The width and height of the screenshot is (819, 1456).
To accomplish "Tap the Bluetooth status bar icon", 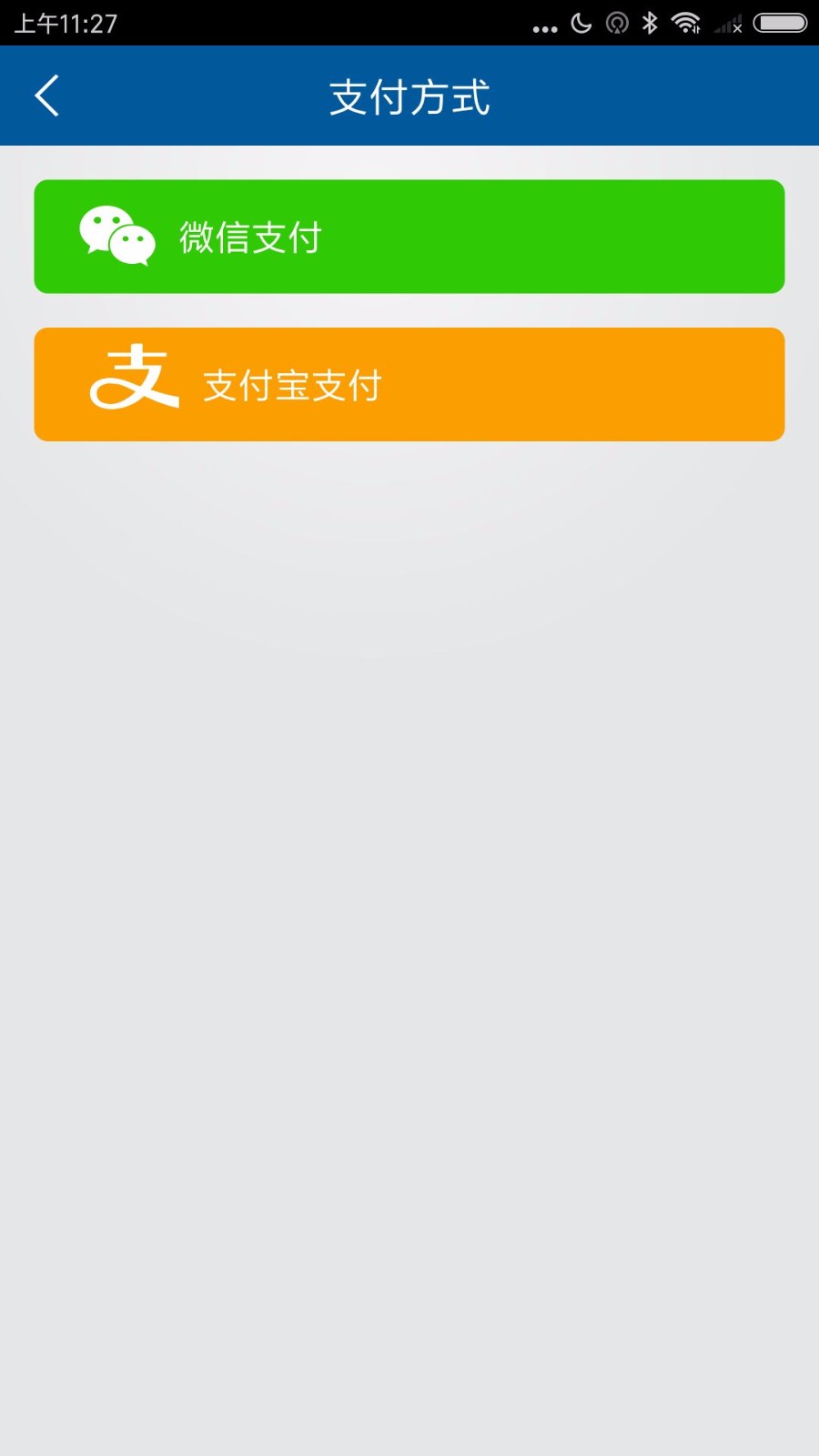I will (651, 24).
